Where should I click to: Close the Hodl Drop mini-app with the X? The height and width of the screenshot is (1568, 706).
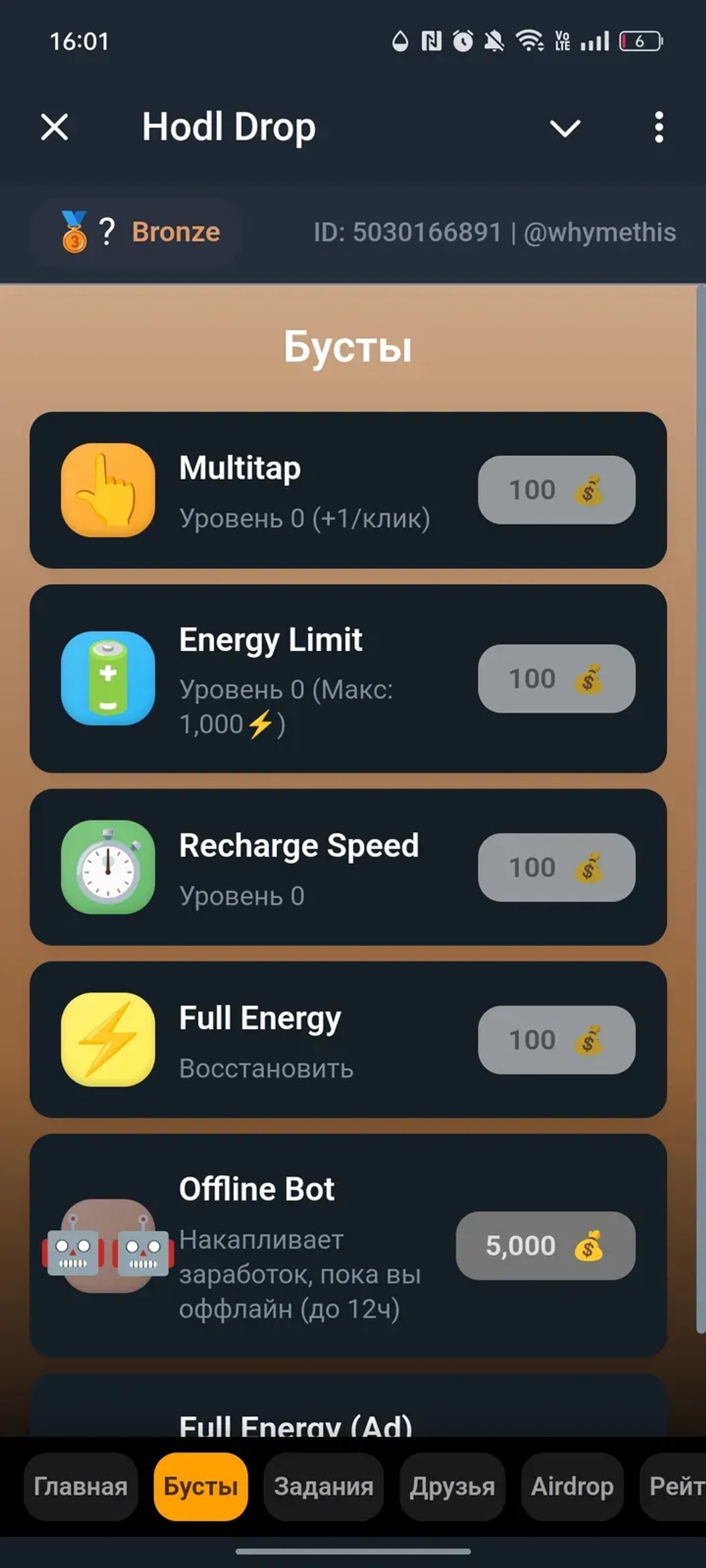click(54, 128)
